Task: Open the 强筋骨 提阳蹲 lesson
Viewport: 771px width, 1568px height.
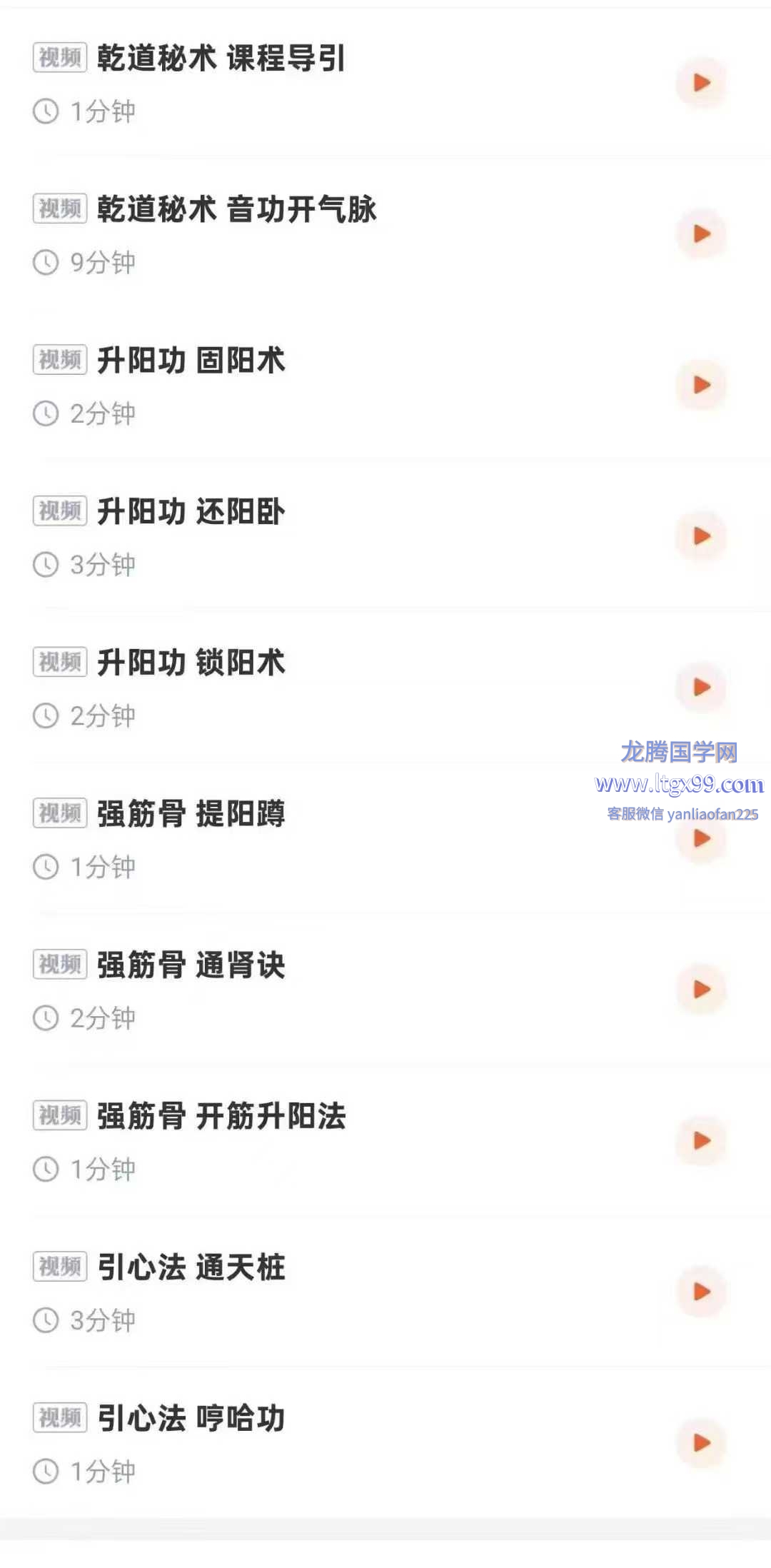Action: coord(191,814)
